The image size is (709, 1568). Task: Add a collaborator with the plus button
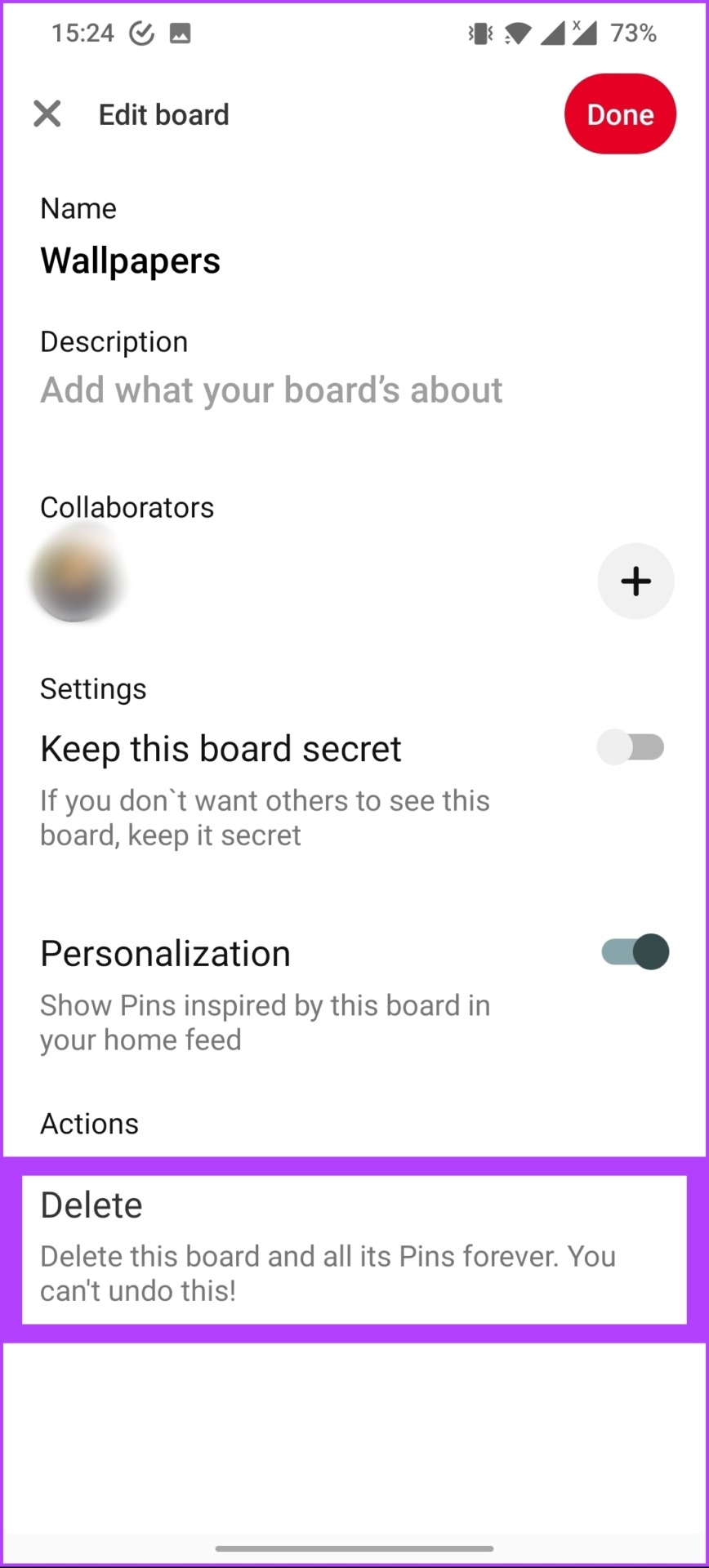tap(635, 581)
